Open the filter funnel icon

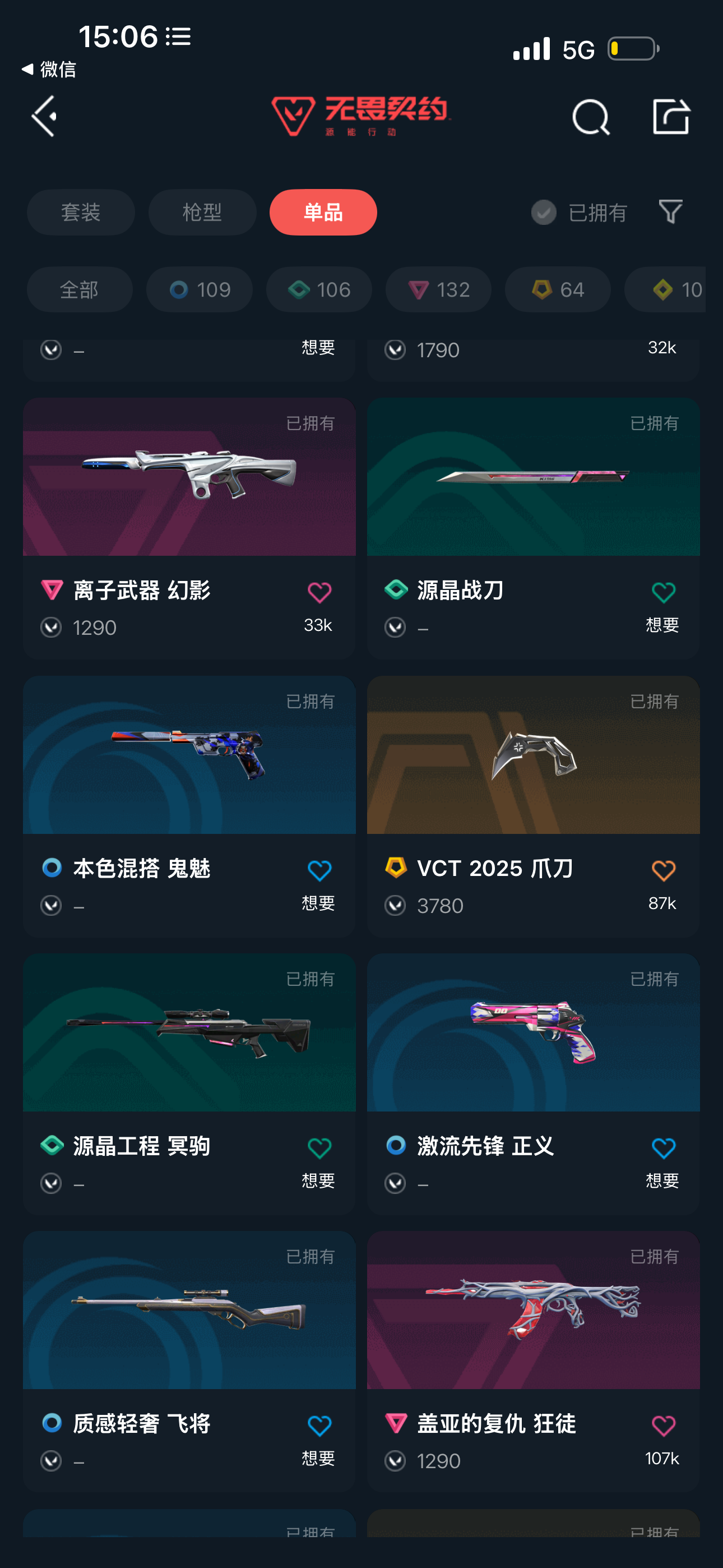(x=670, y=212)
